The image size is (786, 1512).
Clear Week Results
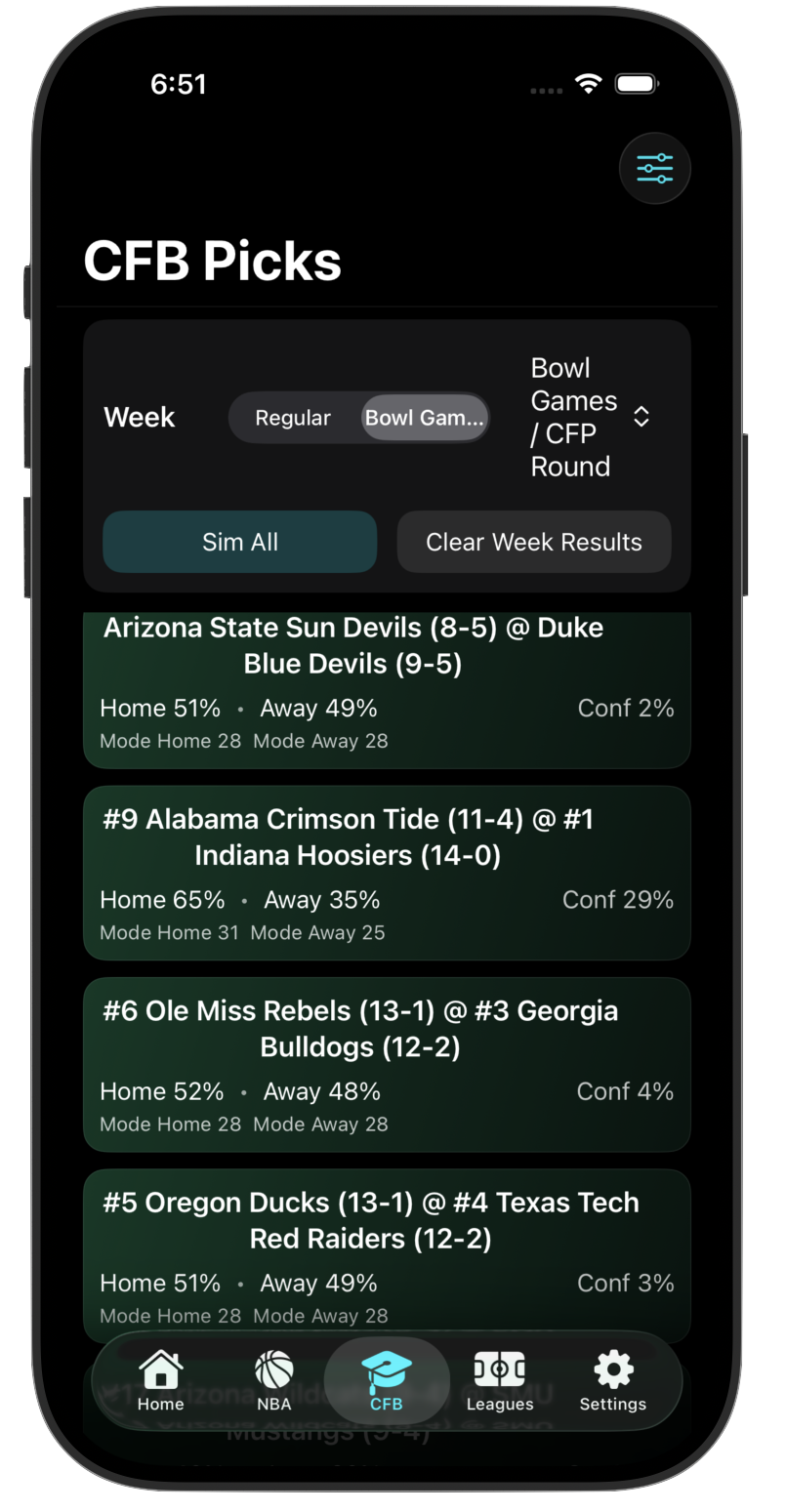tap(533, 542)
